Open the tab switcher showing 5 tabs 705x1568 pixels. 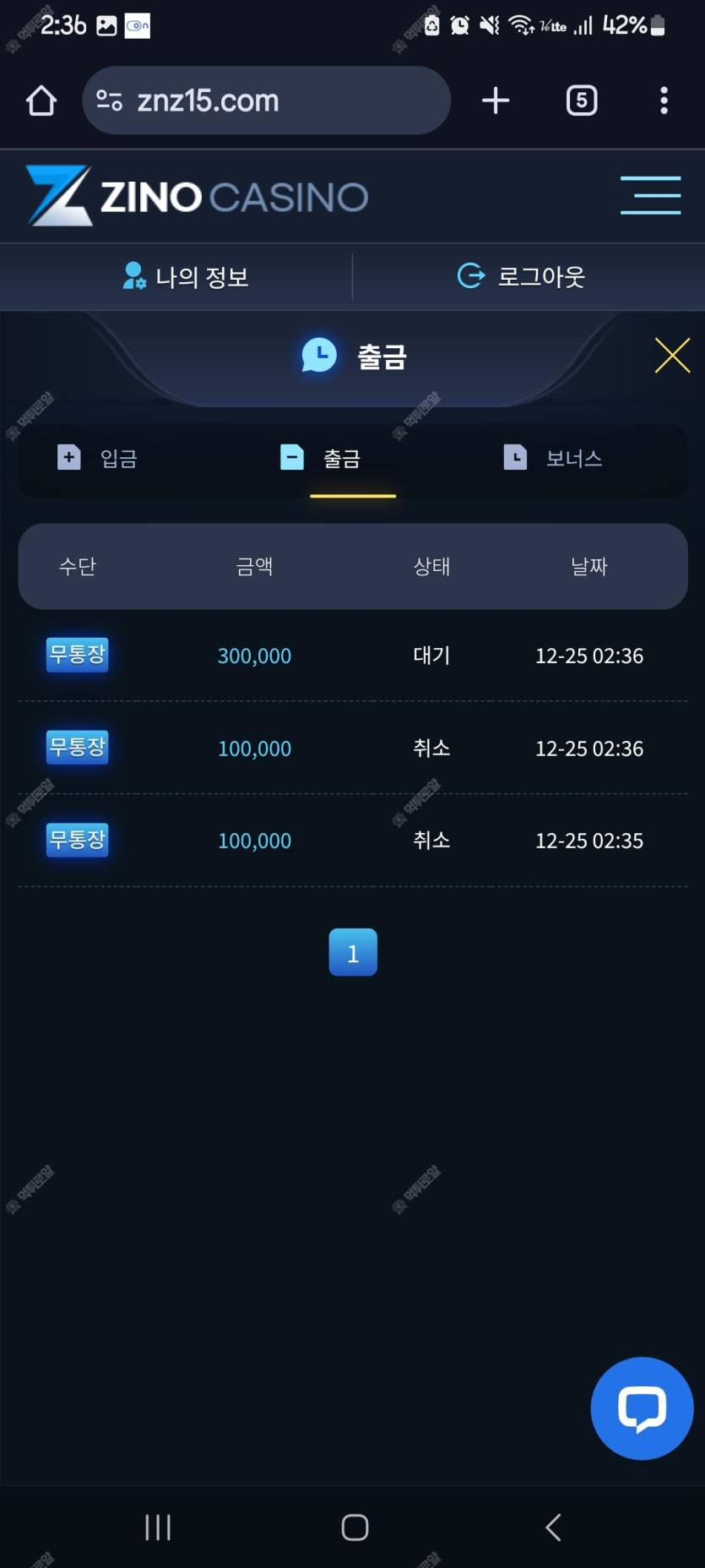click(581, 101)
